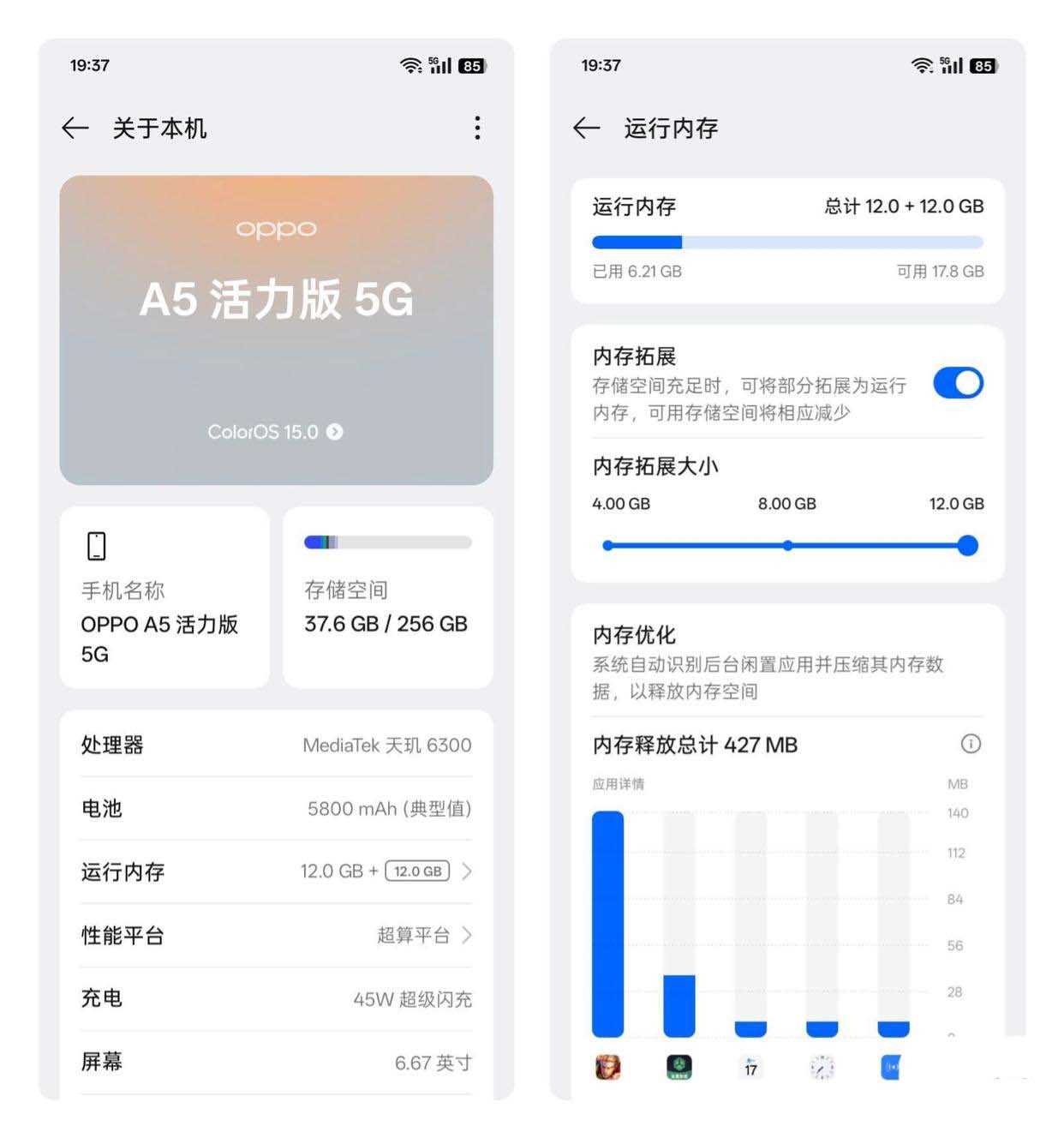Set memory expansion size to 8.00 GB
1064x1138 pixels.
[x=787, y=546]
